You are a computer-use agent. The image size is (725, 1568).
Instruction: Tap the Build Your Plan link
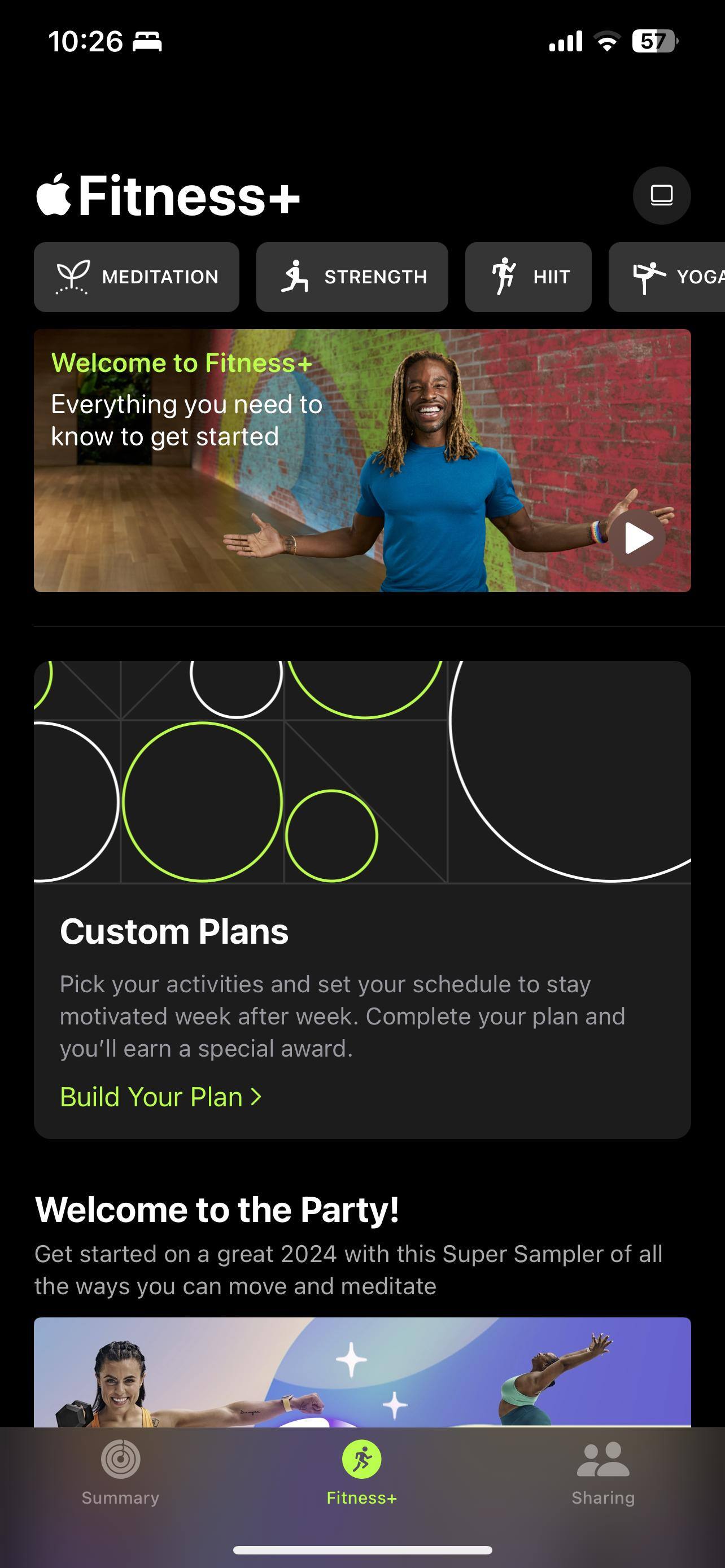(x=160, y=1097)
